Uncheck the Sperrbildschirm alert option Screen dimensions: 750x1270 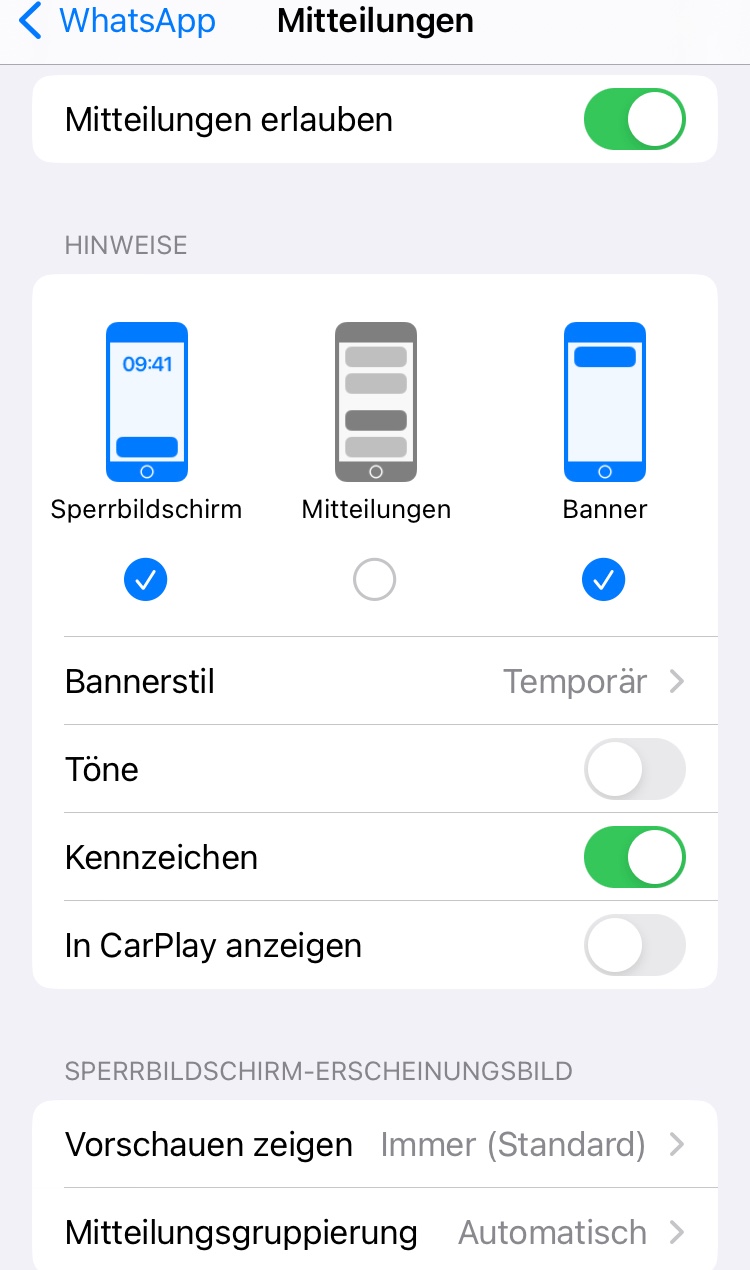point(146,579)
